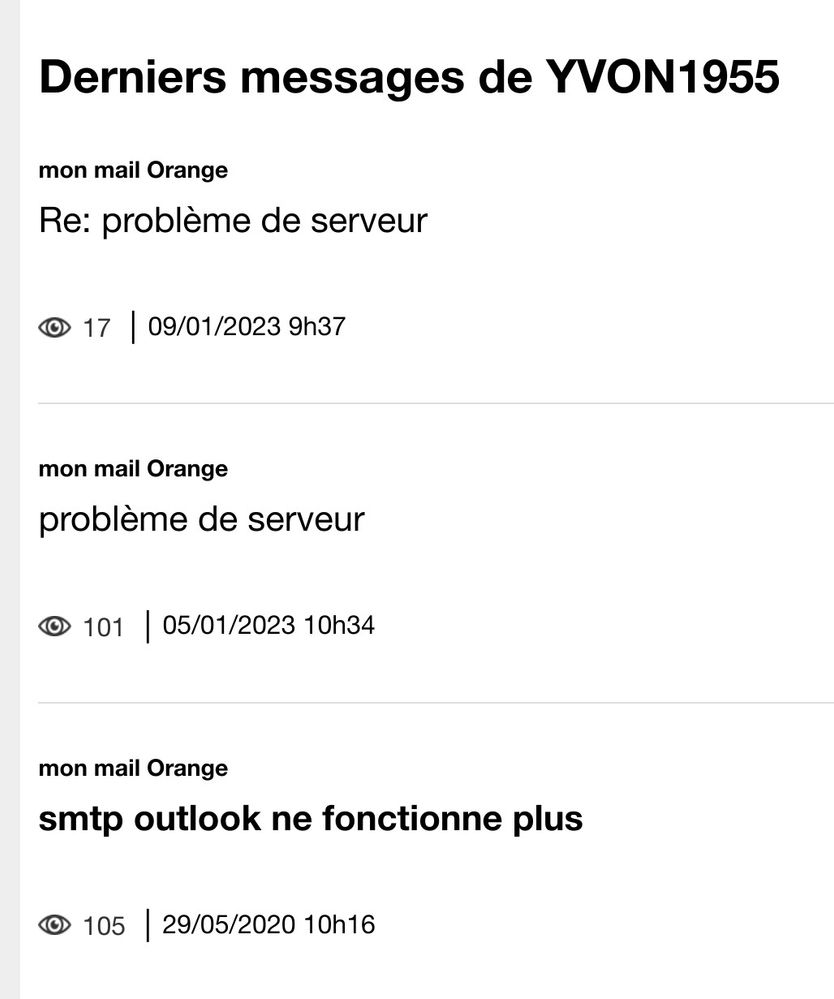
Task: Click 'mon mail Orange' on the bottom message
Action: tap(133, 768)
